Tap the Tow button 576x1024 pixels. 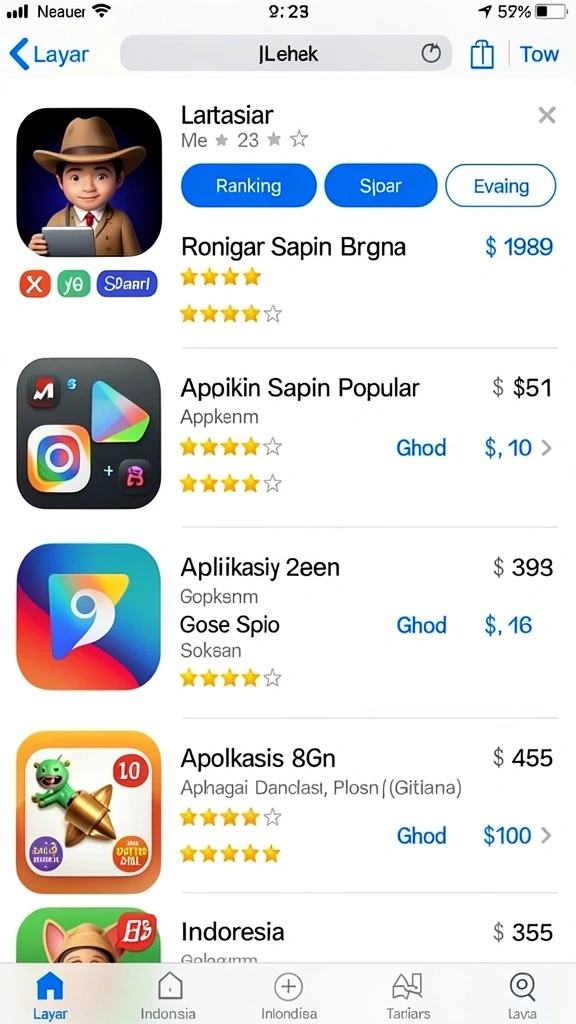pos(539,54)
